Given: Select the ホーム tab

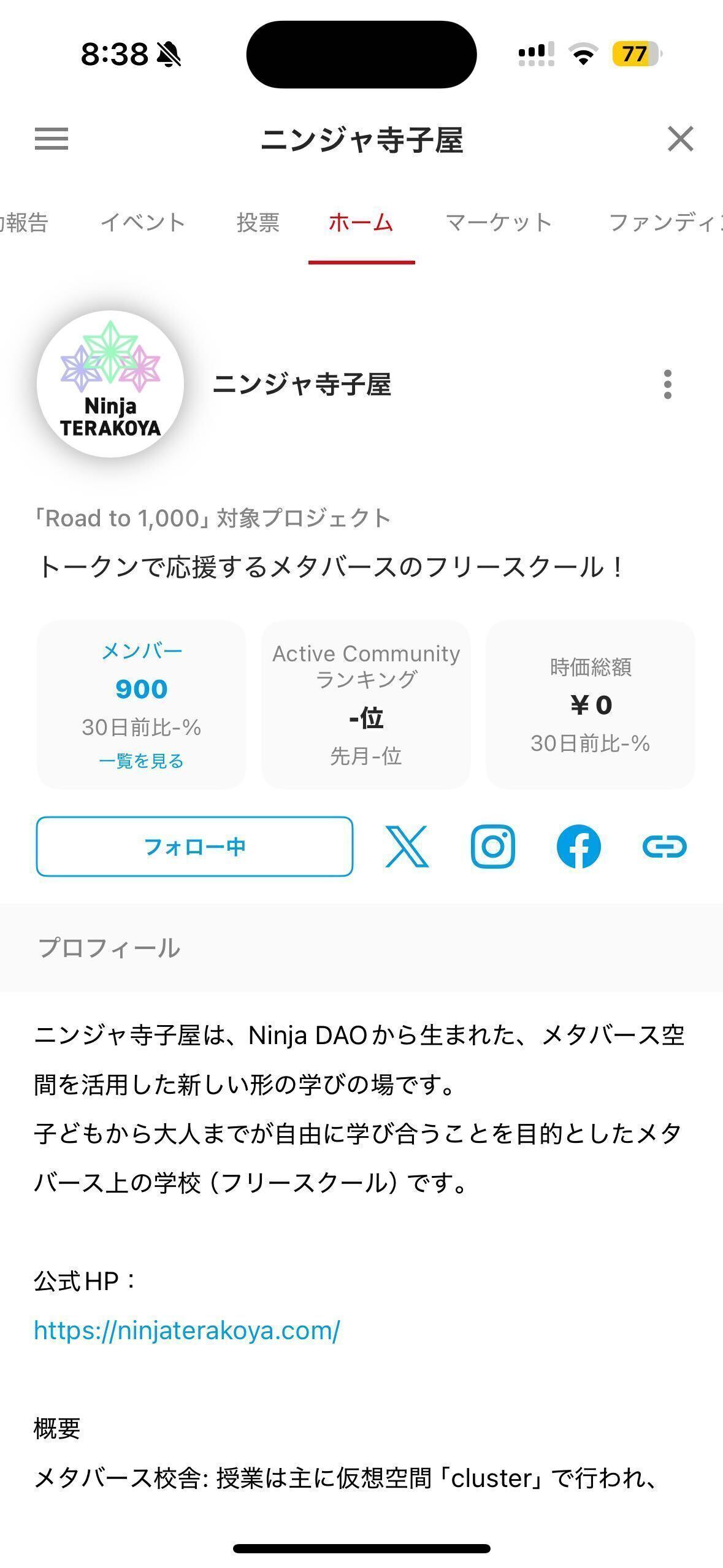Looking at the screenshot, I should coord(361,222).
